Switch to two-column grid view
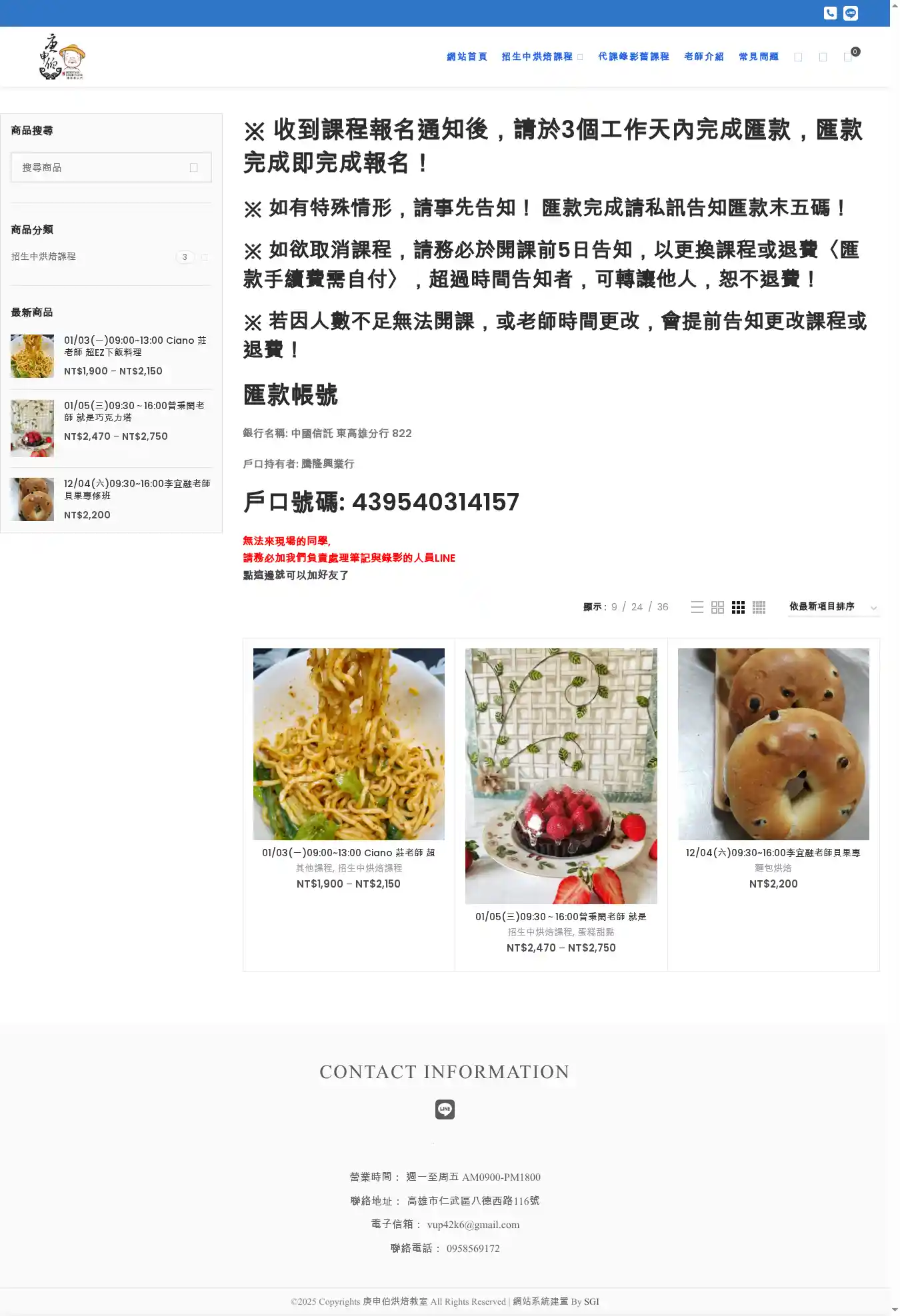The width and height of the screenshot is (900, 1316). pos(717,607)
